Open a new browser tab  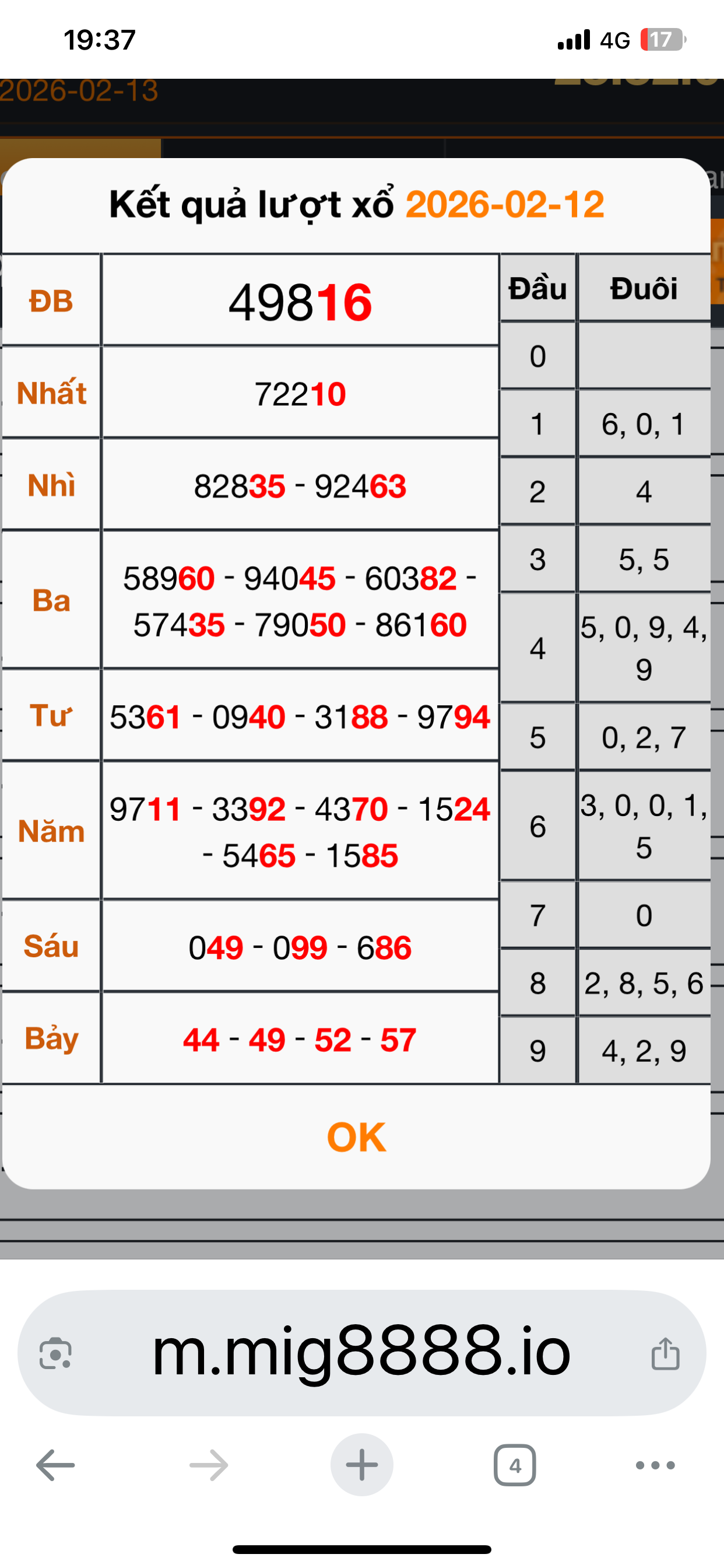[x=362, y=1465]
